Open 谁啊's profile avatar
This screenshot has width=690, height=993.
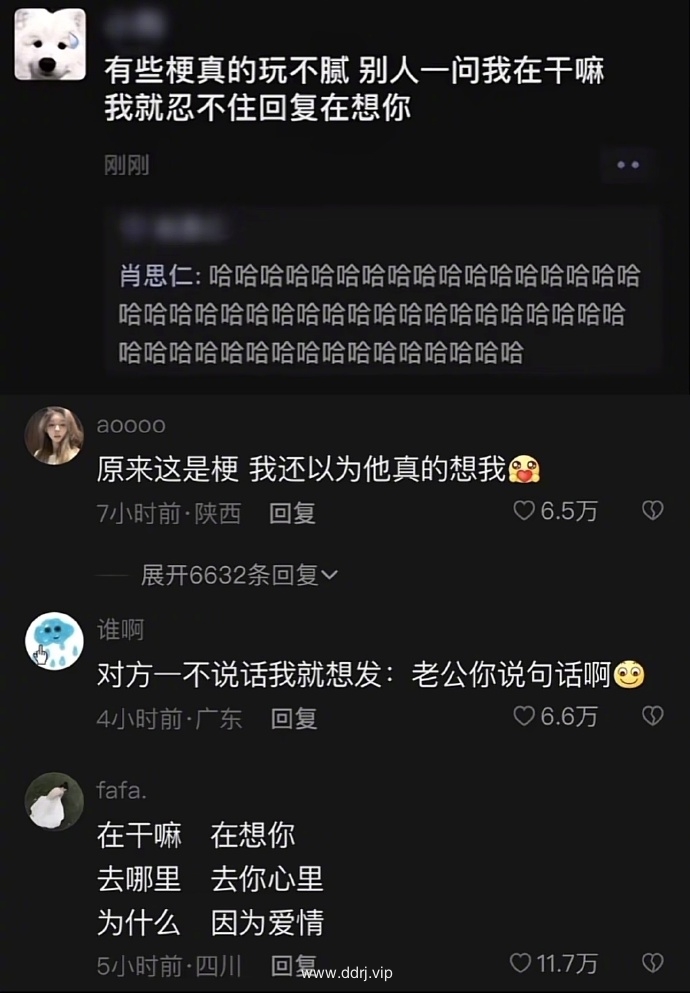(x=54, y=641)
